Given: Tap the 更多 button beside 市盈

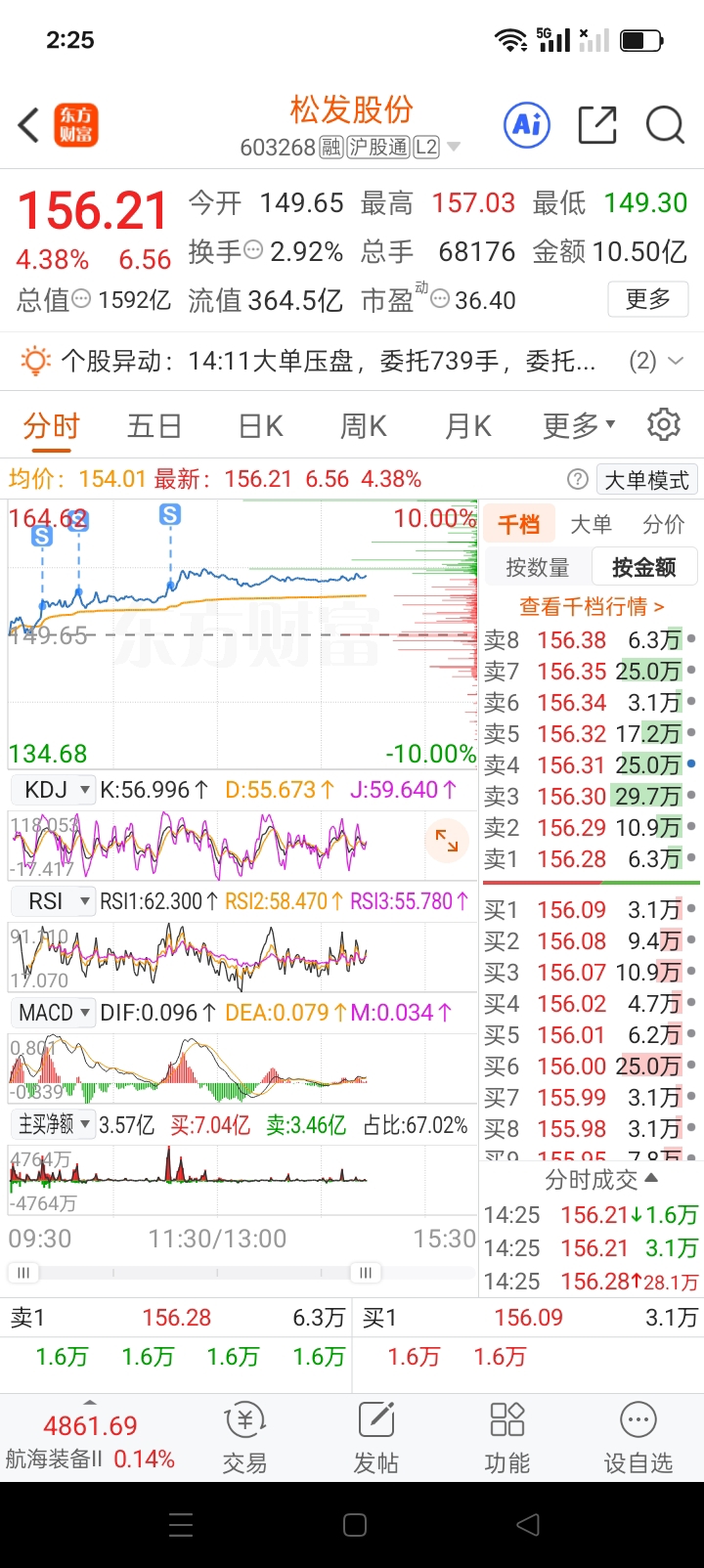Looking at the screenshot, I should [648, 299].
